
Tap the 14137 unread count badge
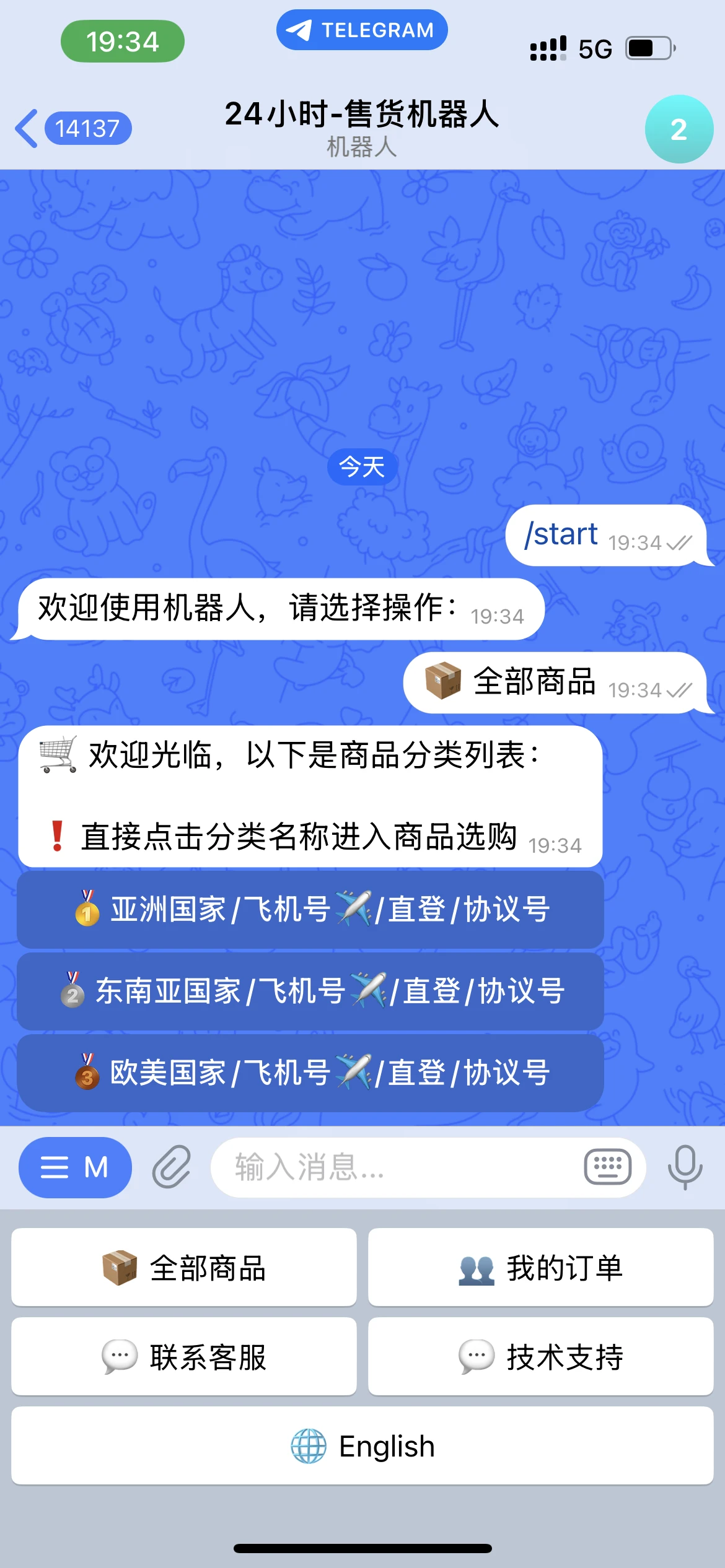pyautogui.click(x=88, y=127)
